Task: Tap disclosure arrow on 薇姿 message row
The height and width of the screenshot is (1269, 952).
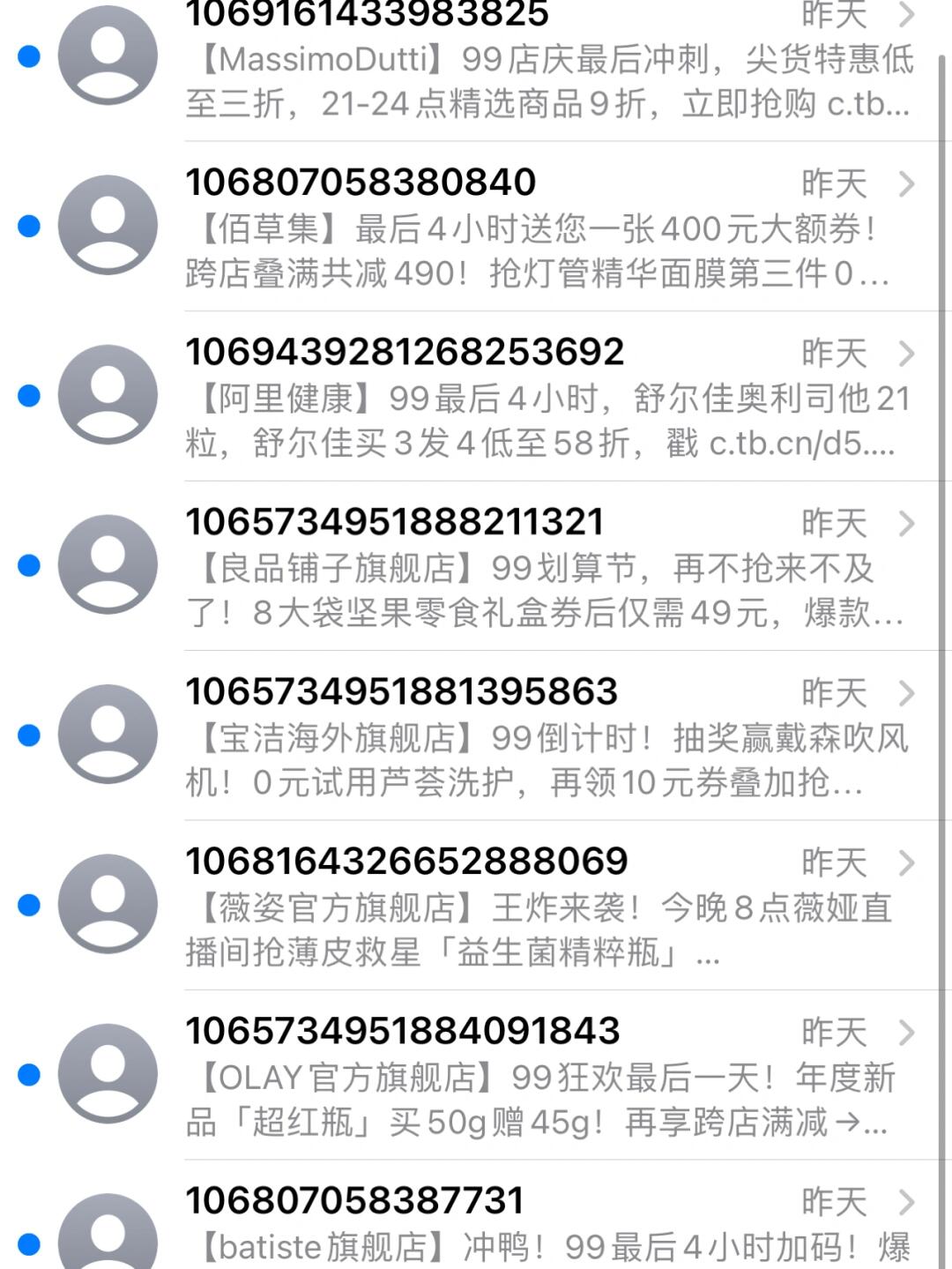Action: tap(908, 862)
